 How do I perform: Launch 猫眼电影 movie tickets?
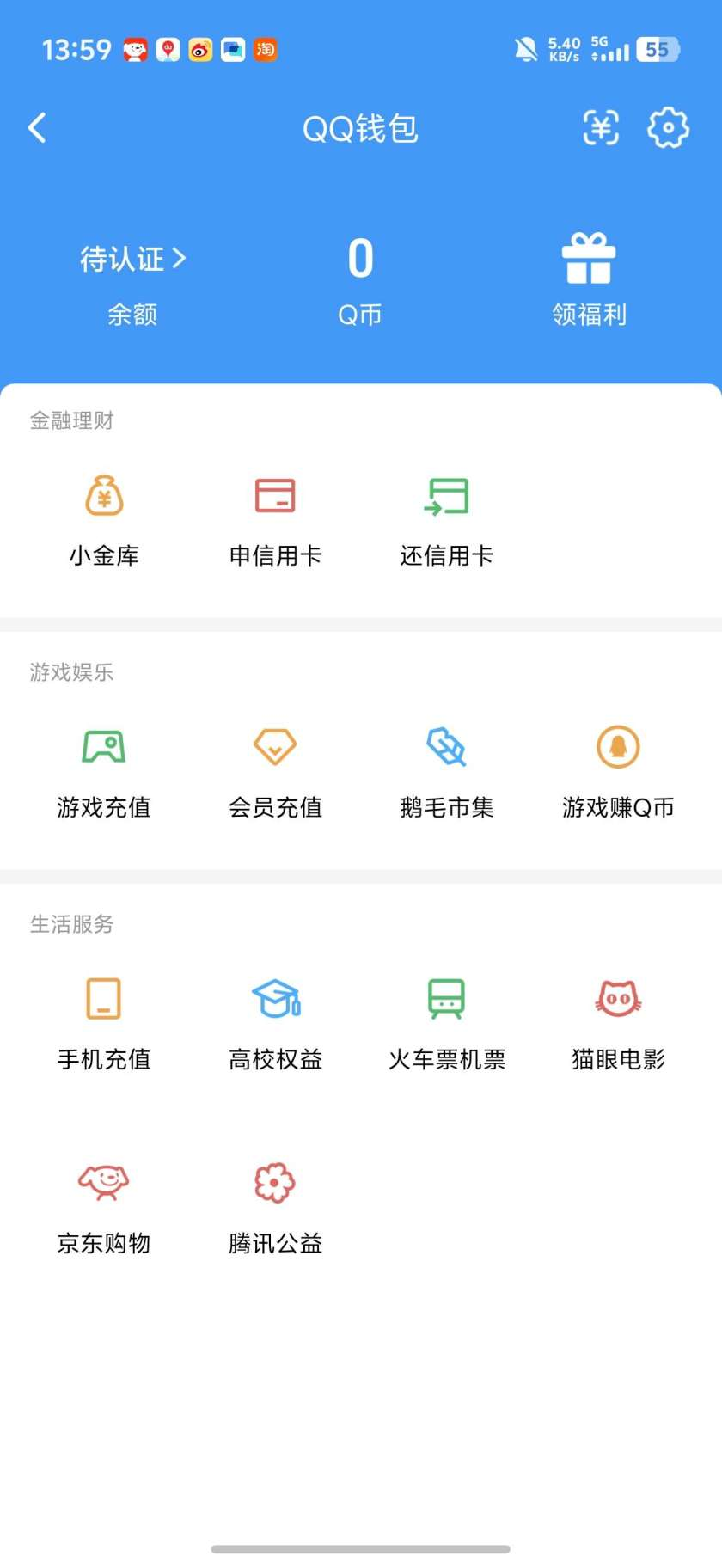(x=616, y=1020)
